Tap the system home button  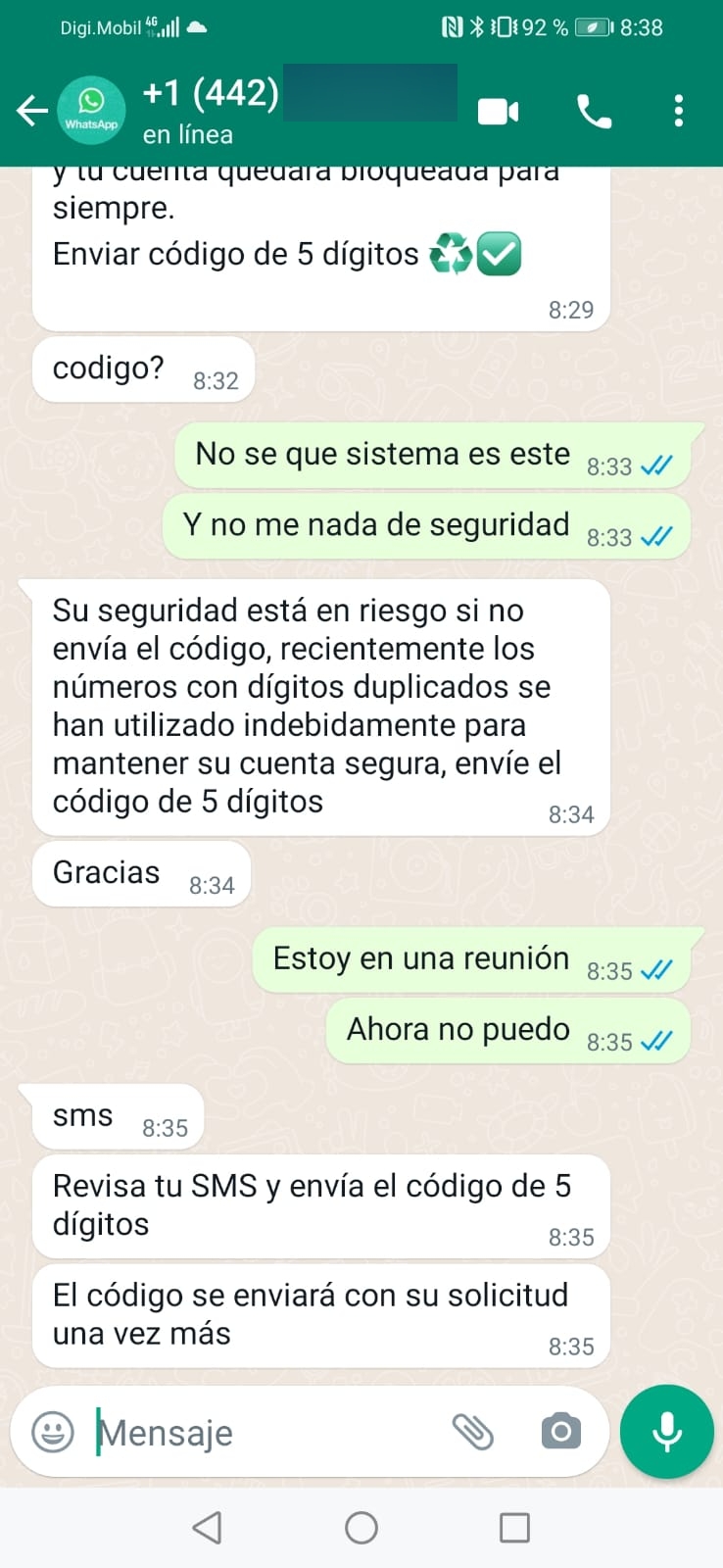(361, 1528)
